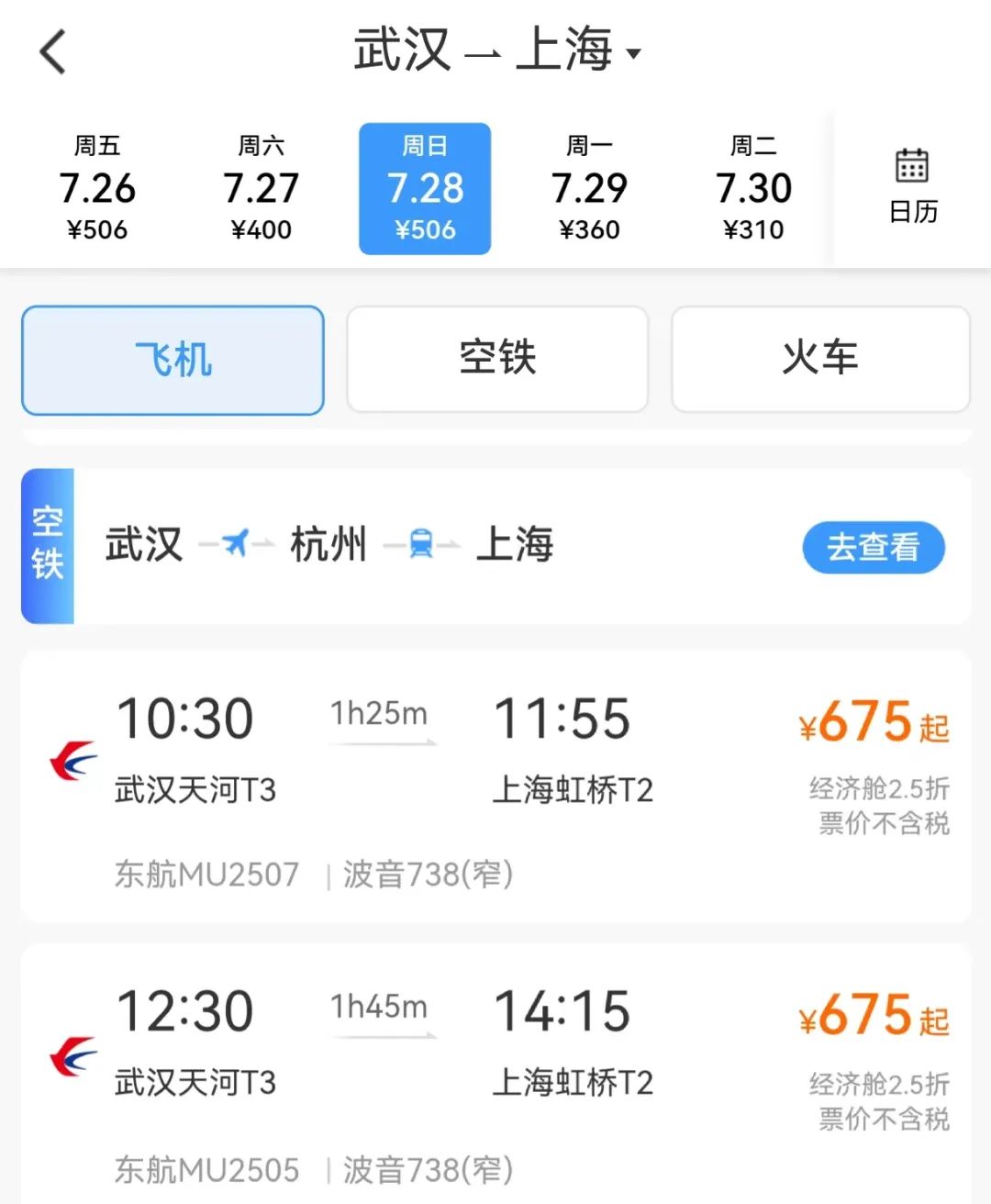Viewport: 991px width, 1204px height.
Task: Choose Monday 7.29 date
Action: 589,189
